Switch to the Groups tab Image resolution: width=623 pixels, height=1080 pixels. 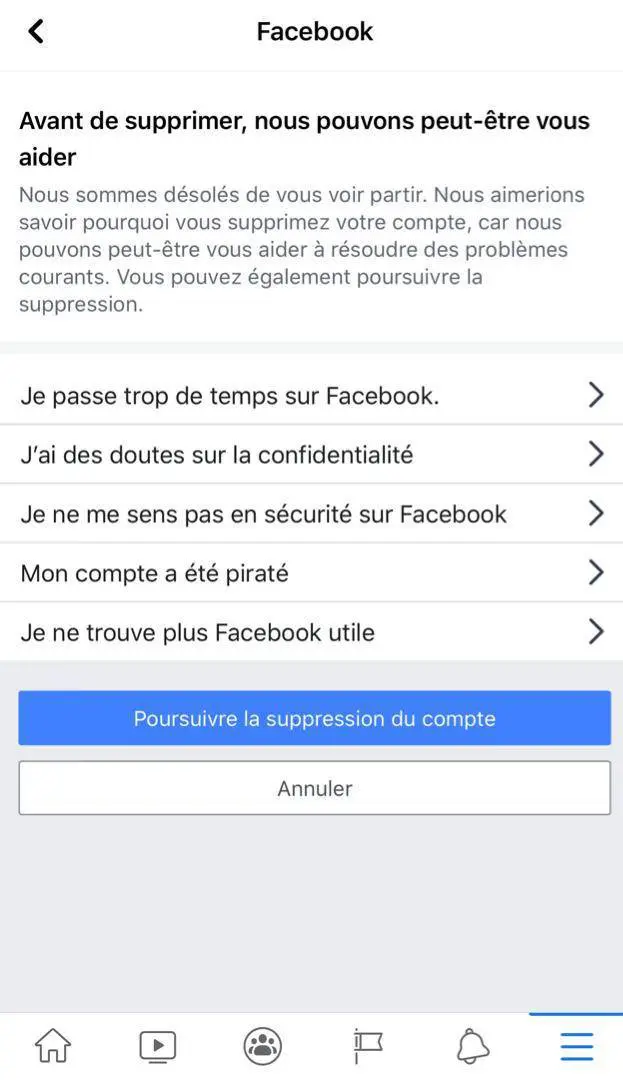[x=262, y=1046]
